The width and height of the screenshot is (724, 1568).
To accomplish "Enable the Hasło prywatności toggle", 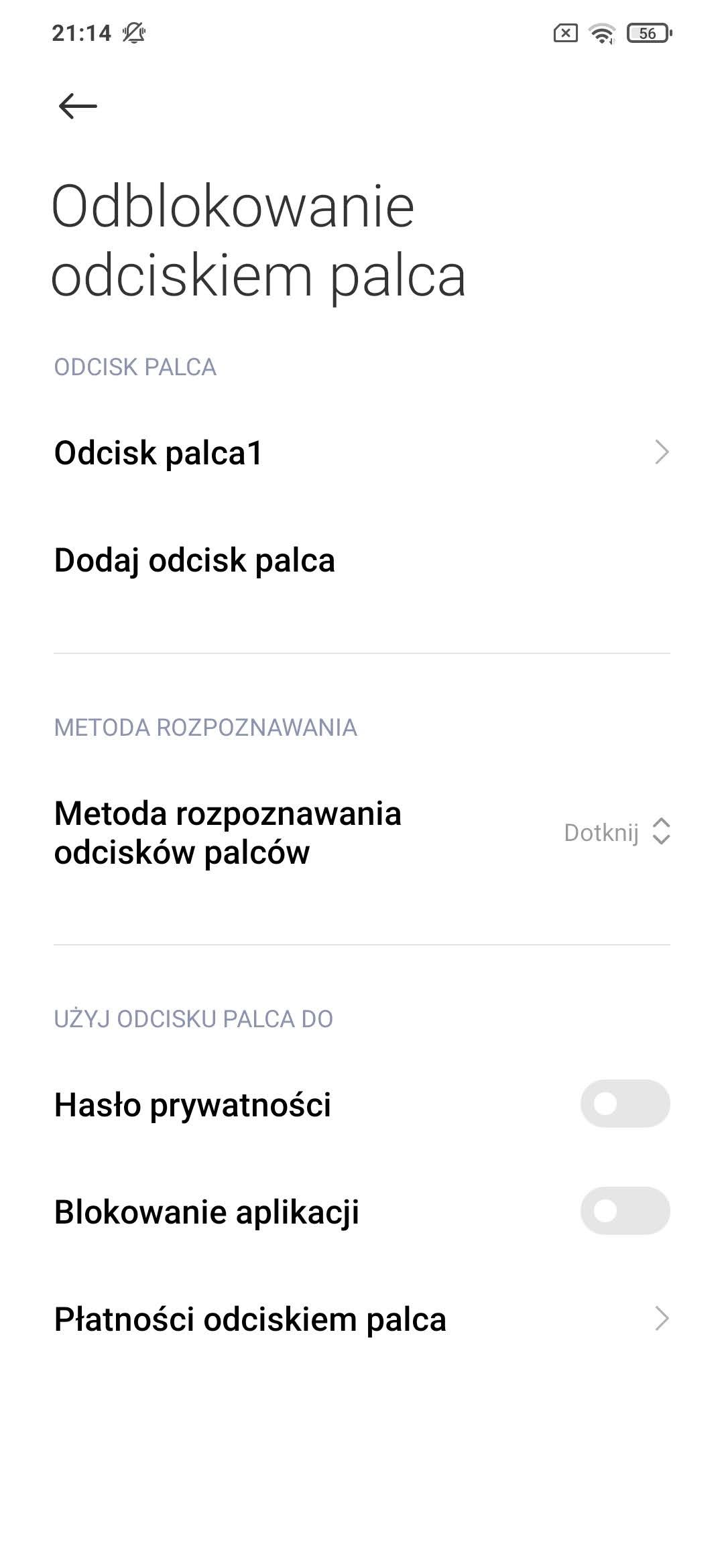I will [625, 1104].
